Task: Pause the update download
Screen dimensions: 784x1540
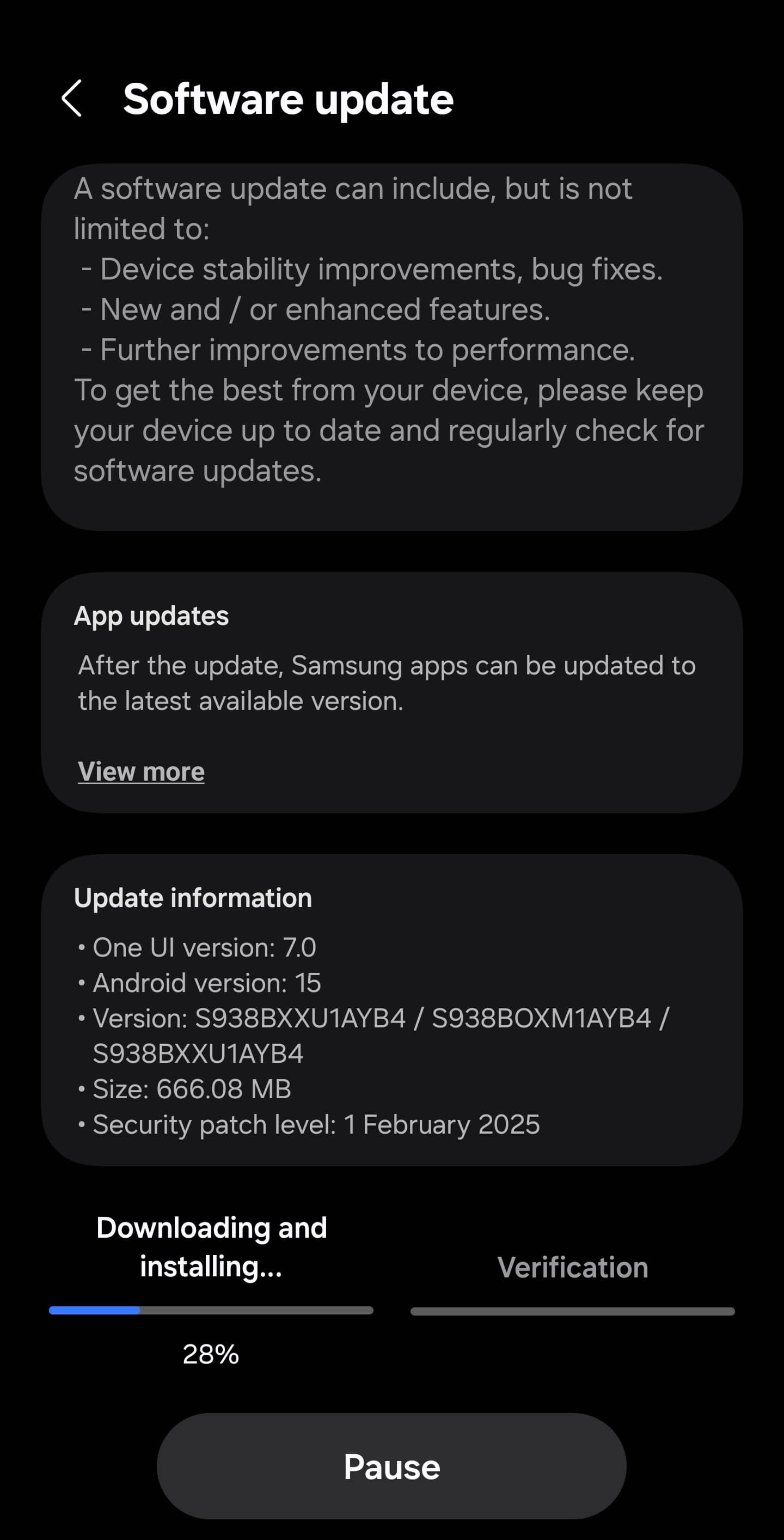Action: [x=391, y=1466]
